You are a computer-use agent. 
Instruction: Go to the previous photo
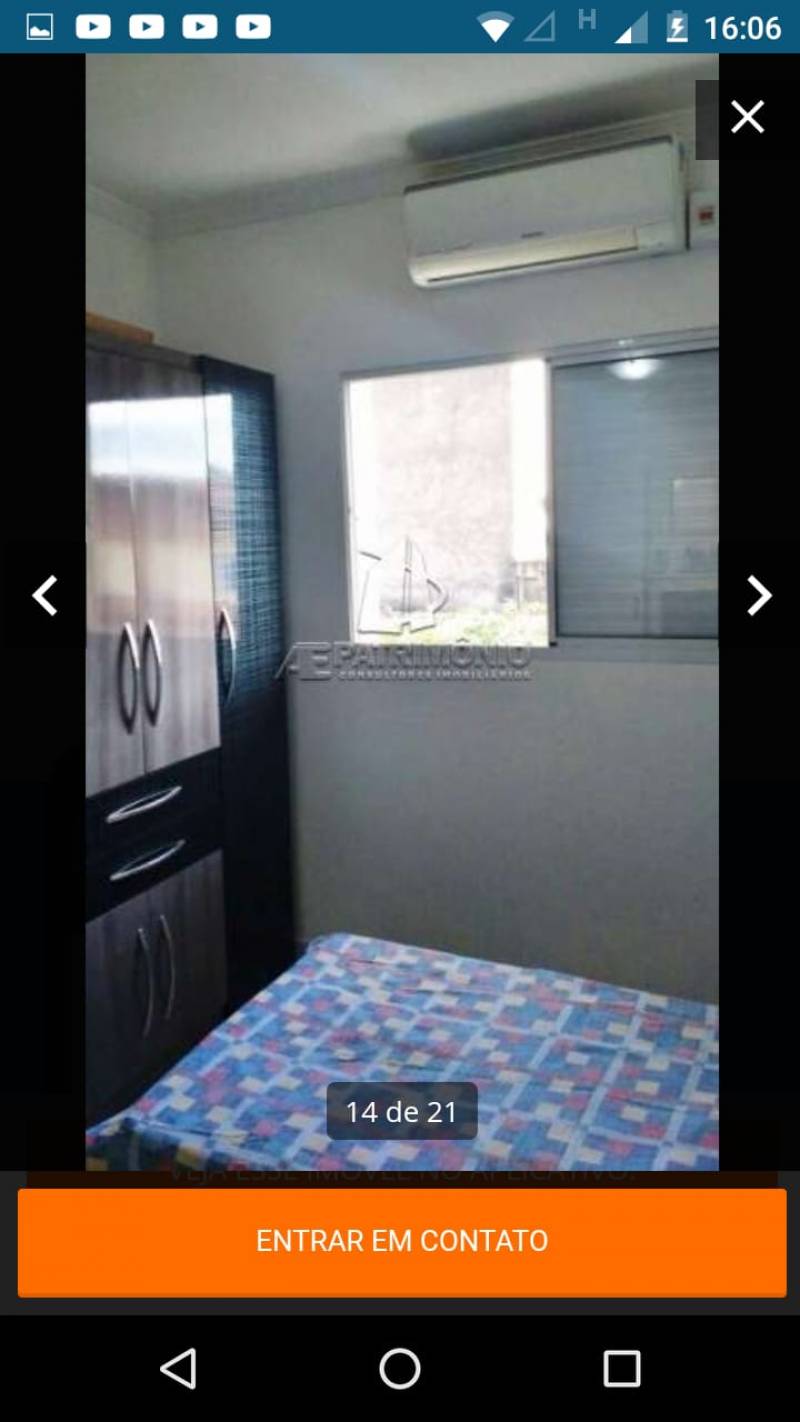tap(44, 596)
